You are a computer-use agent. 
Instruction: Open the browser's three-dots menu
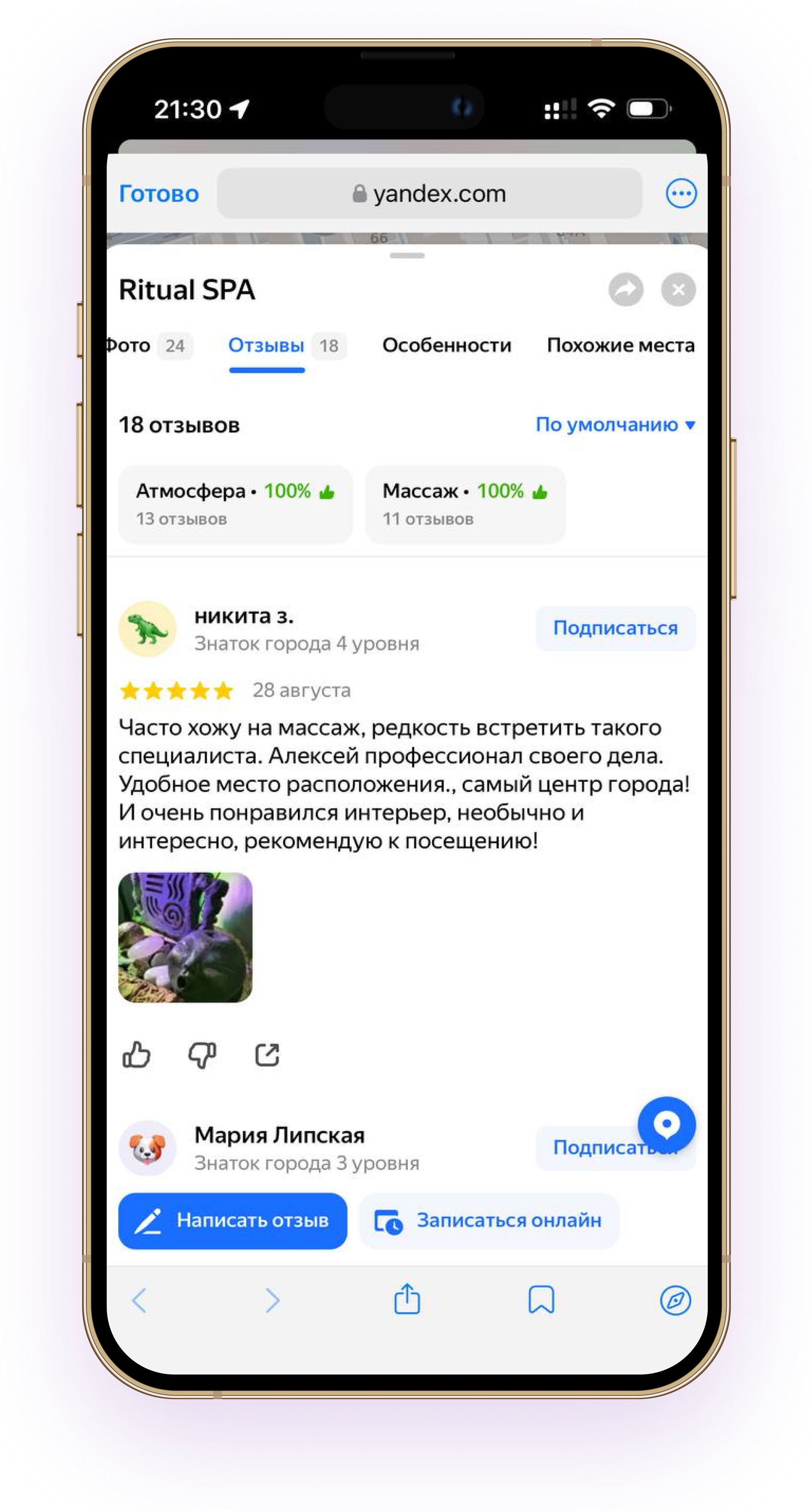(681, 194)
